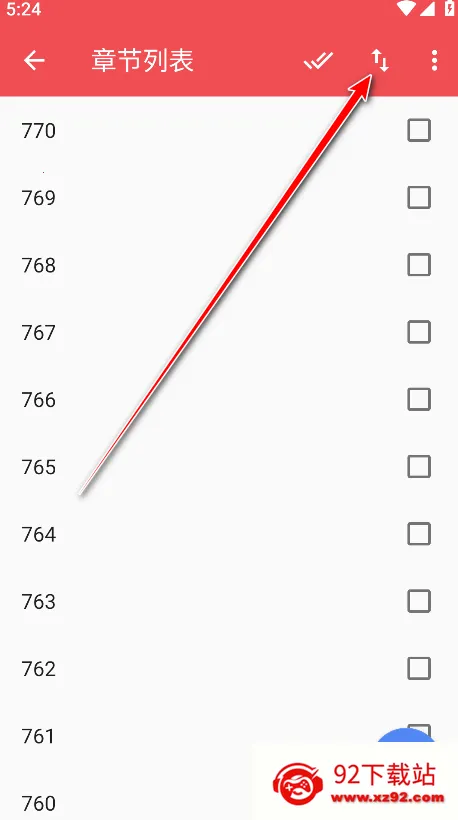Select chapter 768's checkbox

[x=419, y=265]
